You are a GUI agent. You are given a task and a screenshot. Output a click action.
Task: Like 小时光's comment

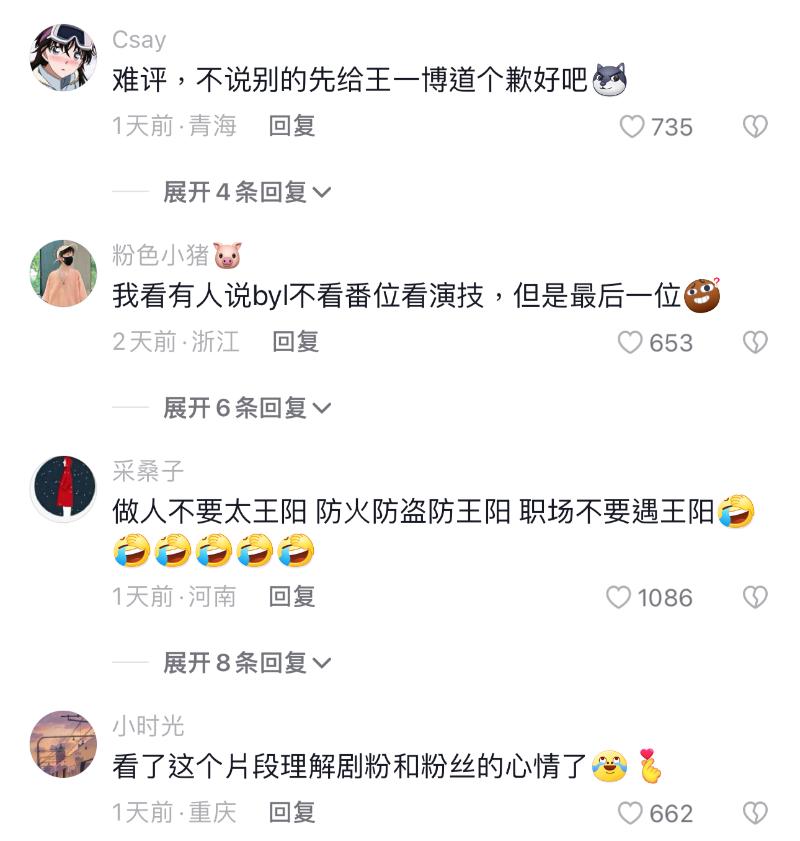(x=630, y=814)
